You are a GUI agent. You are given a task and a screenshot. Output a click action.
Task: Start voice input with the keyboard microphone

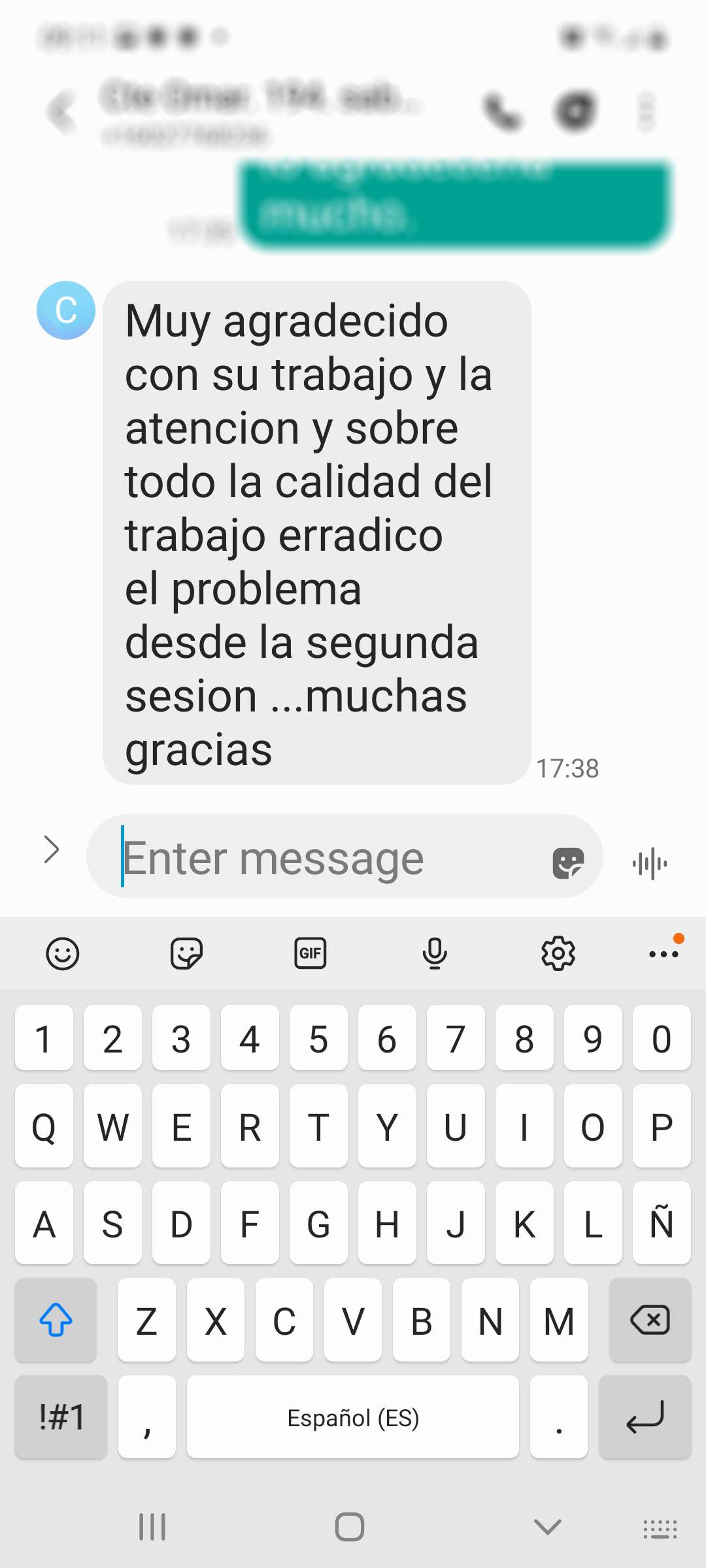[435, 954]
